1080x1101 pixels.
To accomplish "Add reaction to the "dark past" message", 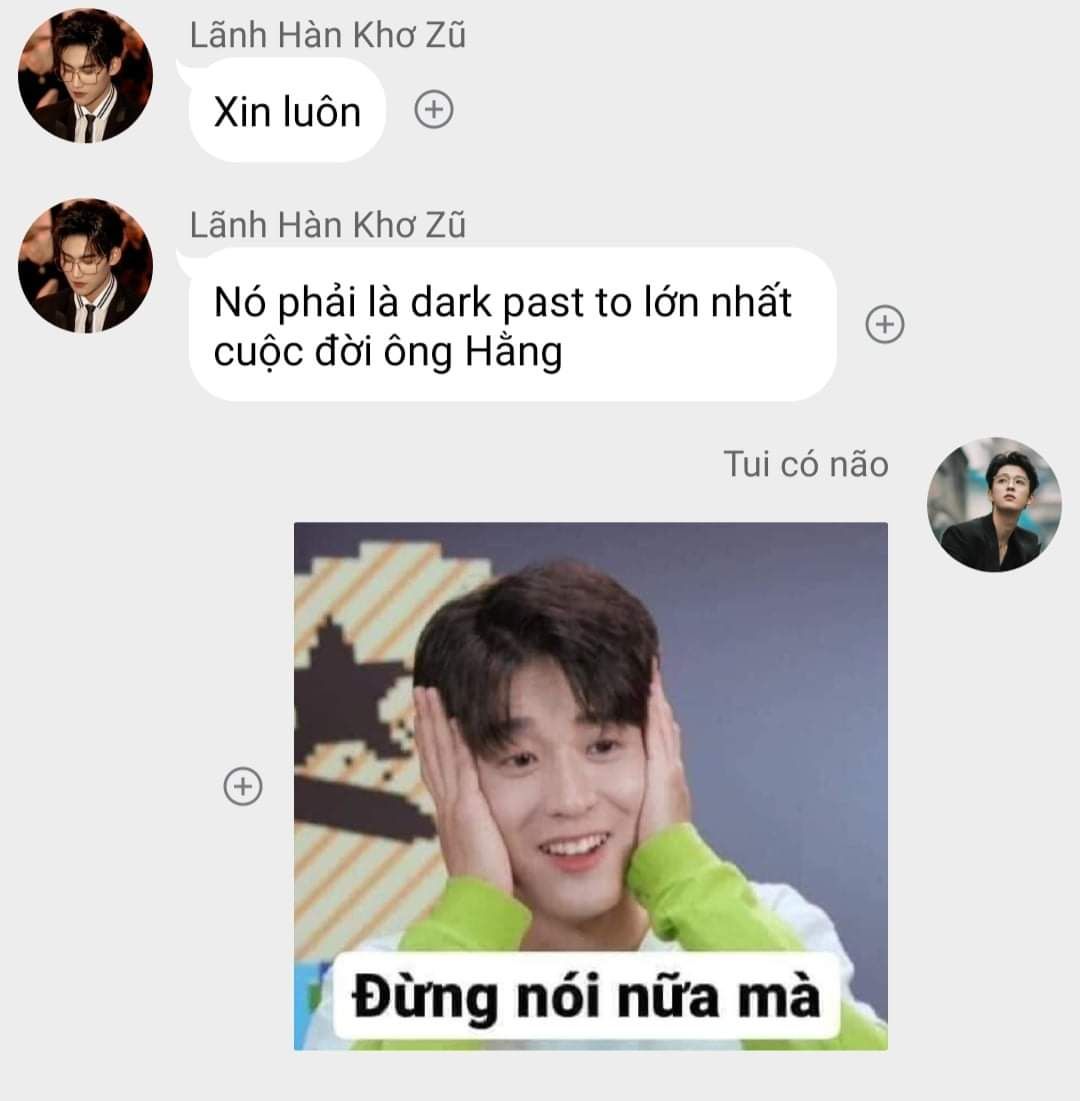I will point(884,324).
